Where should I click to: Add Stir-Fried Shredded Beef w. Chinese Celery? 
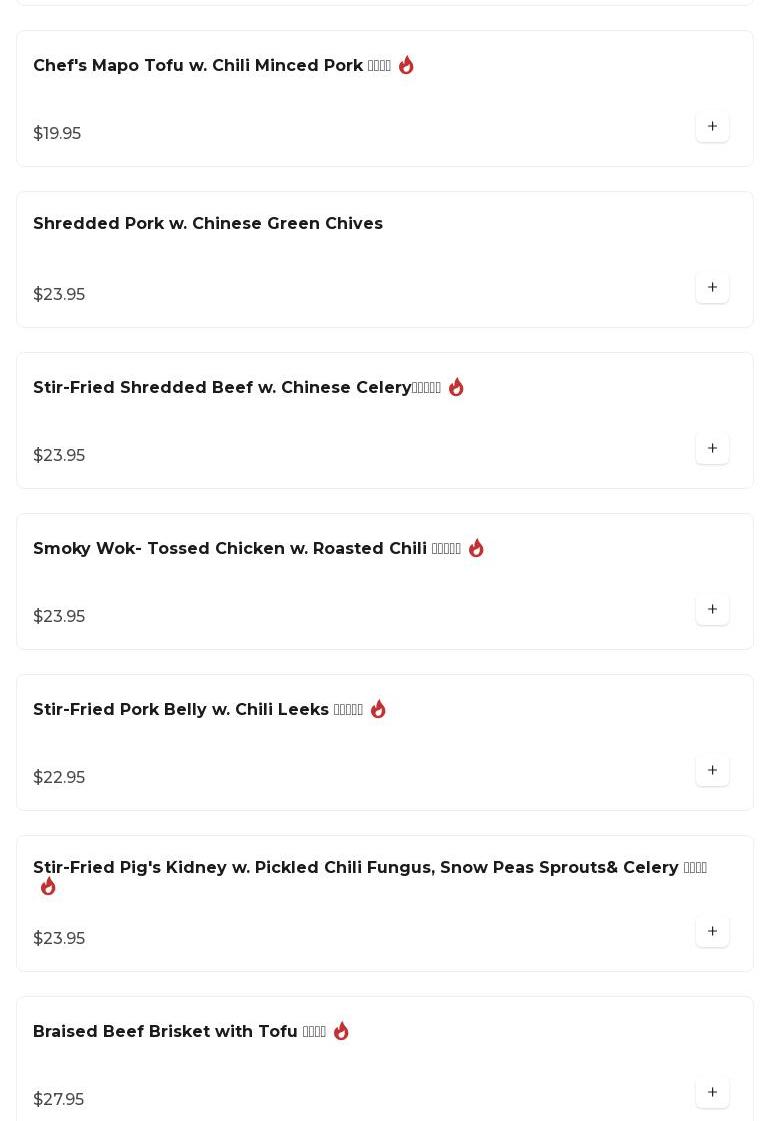712,449
